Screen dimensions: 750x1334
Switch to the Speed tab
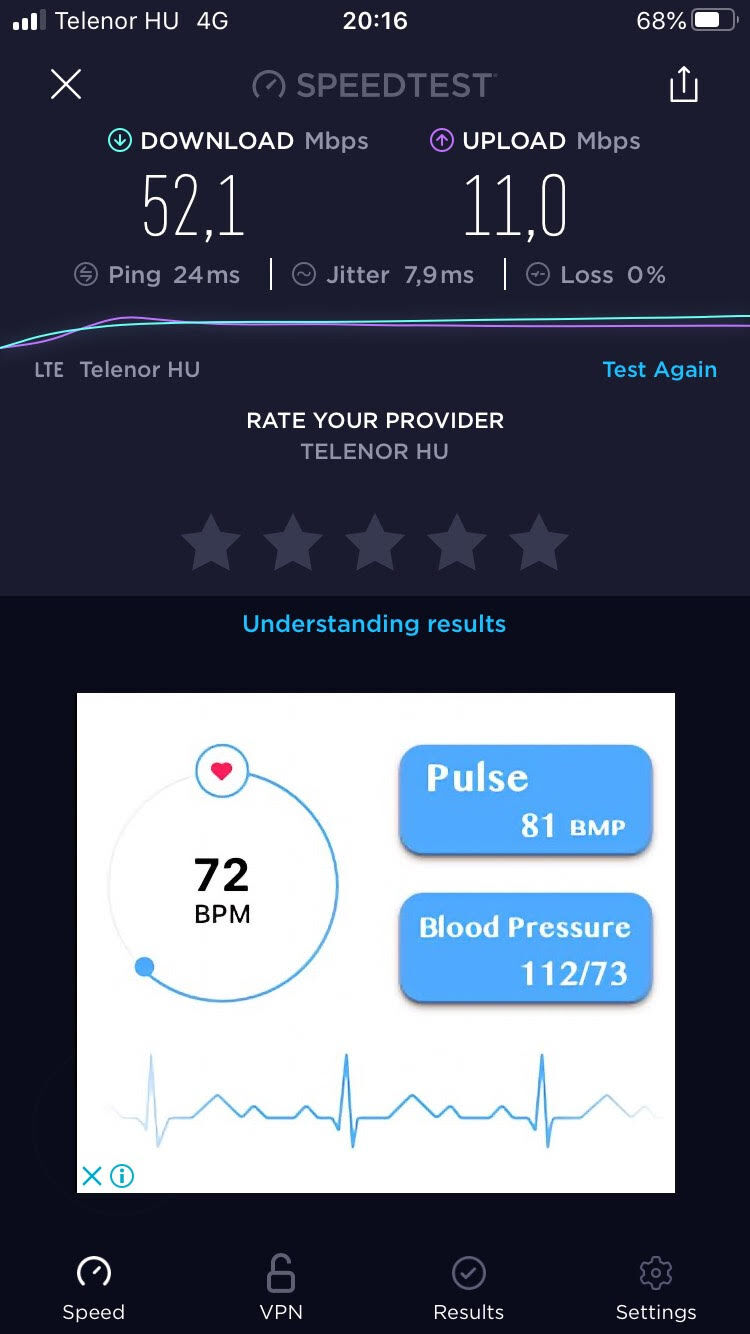click(94, 1288)
